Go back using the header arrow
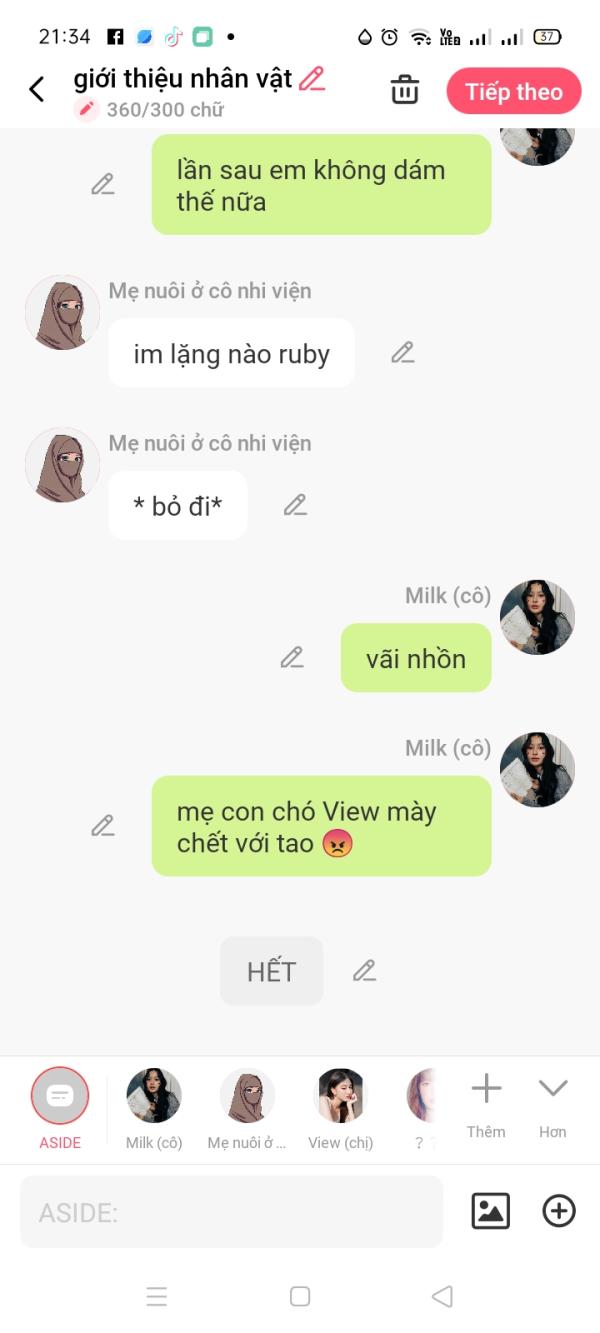 37,90
